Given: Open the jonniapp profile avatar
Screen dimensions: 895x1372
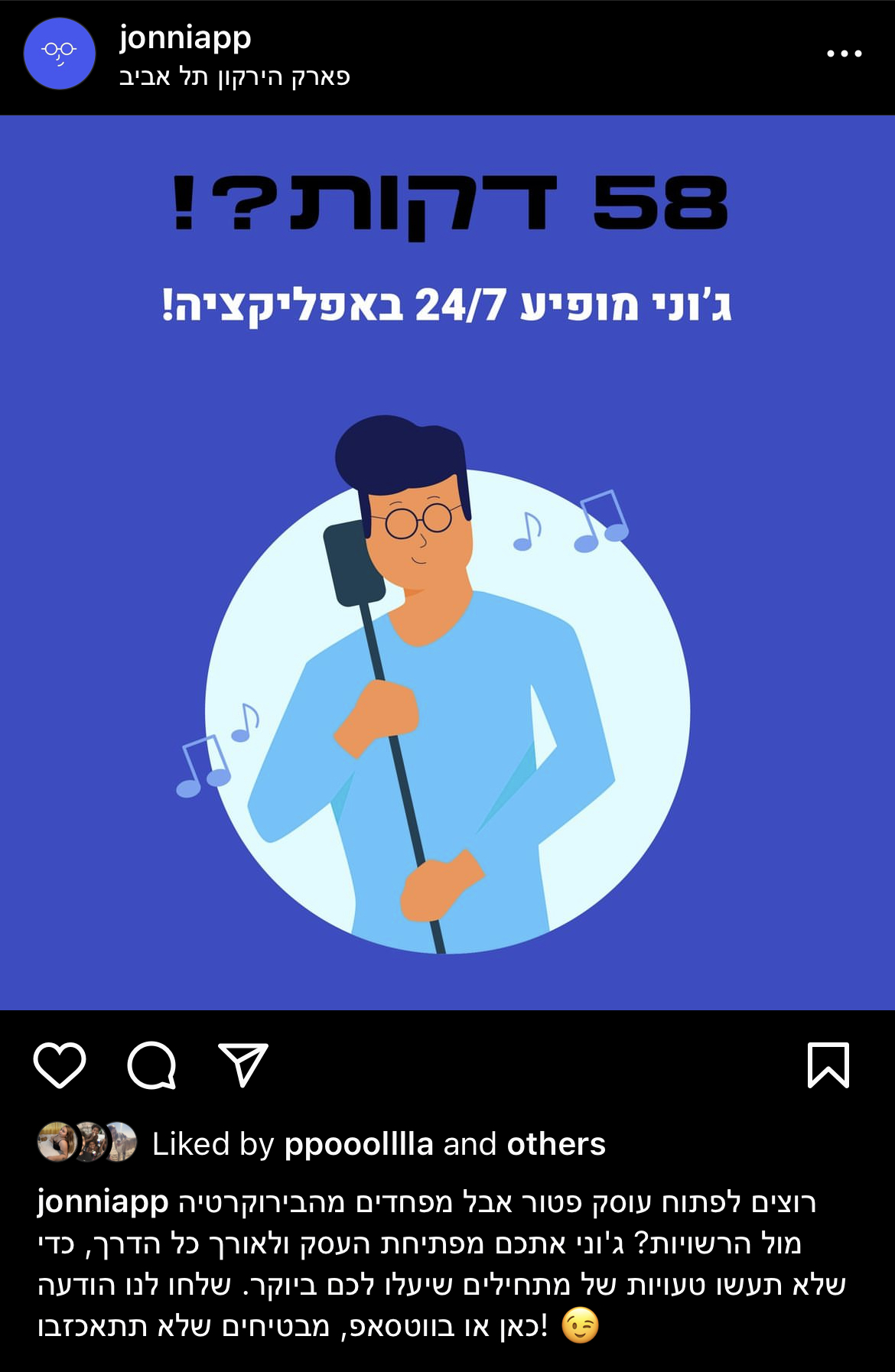Looking at the screenshot, I should [60, 54].
